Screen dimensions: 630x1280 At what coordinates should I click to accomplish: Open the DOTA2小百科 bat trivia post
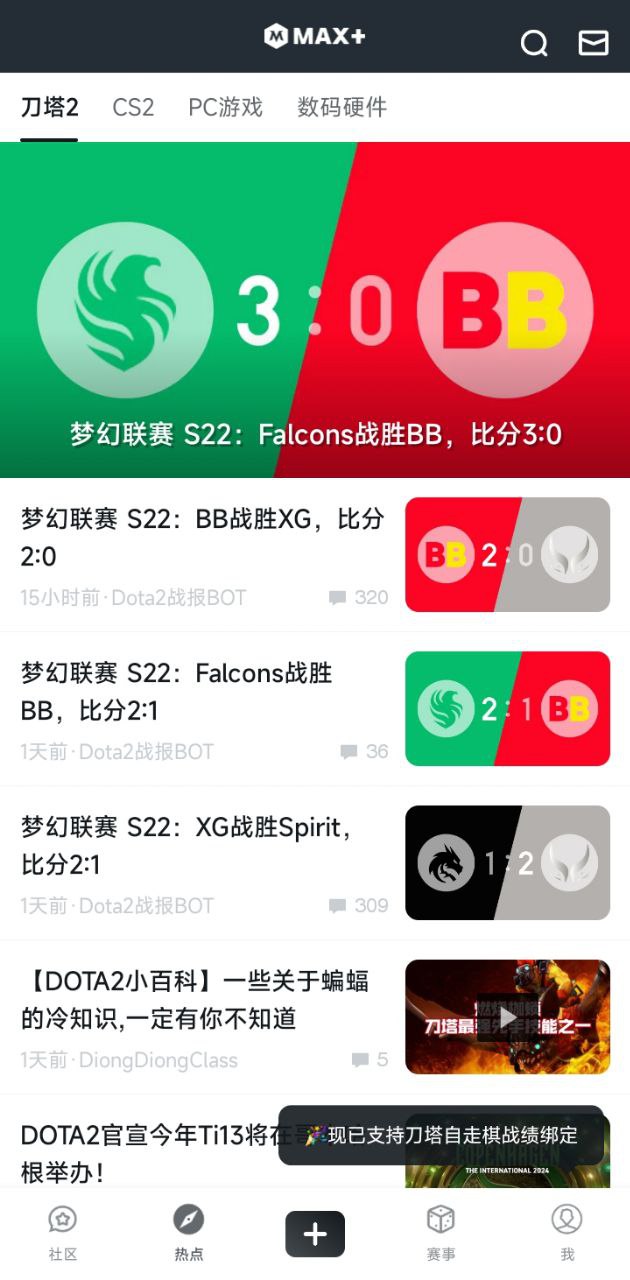(x=315, y=1017)
